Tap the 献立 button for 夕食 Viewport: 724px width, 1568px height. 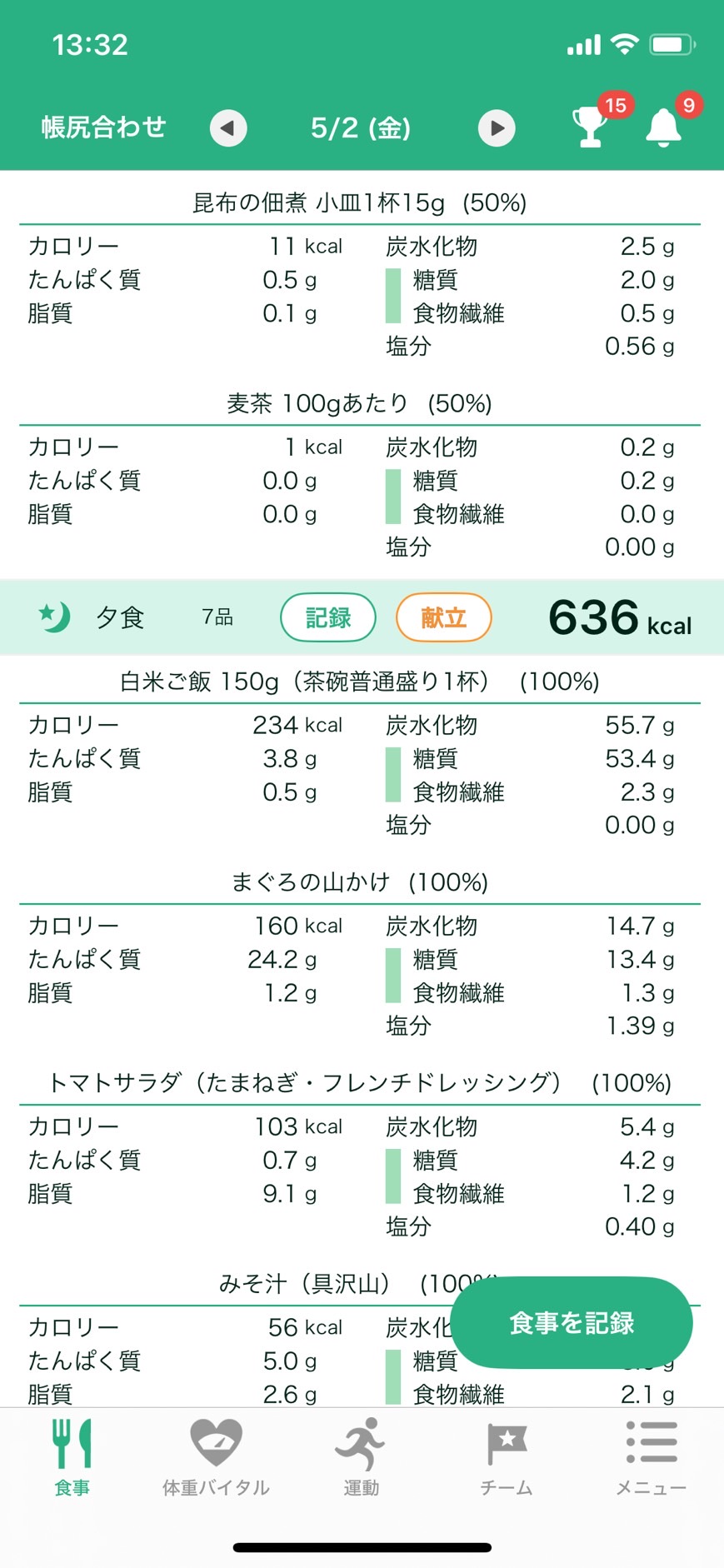click(x=443, y=617)
